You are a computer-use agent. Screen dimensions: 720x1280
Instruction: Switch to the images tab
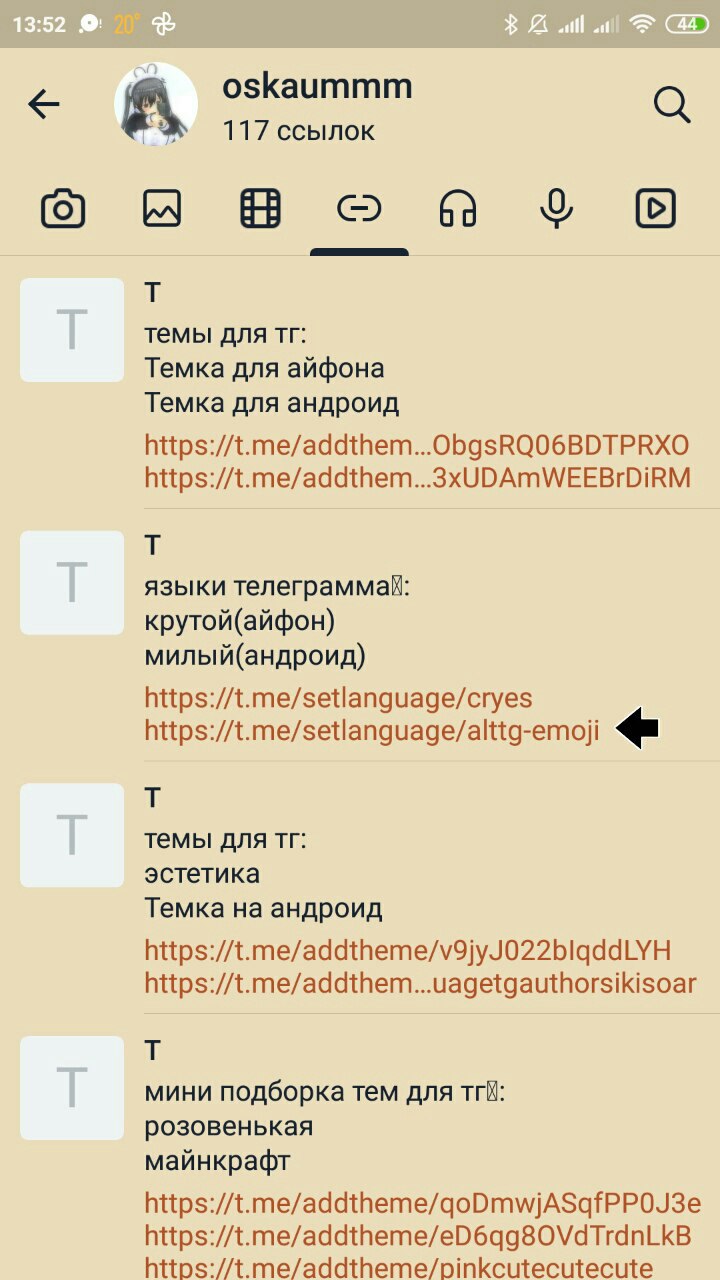(x=162, y=209)
